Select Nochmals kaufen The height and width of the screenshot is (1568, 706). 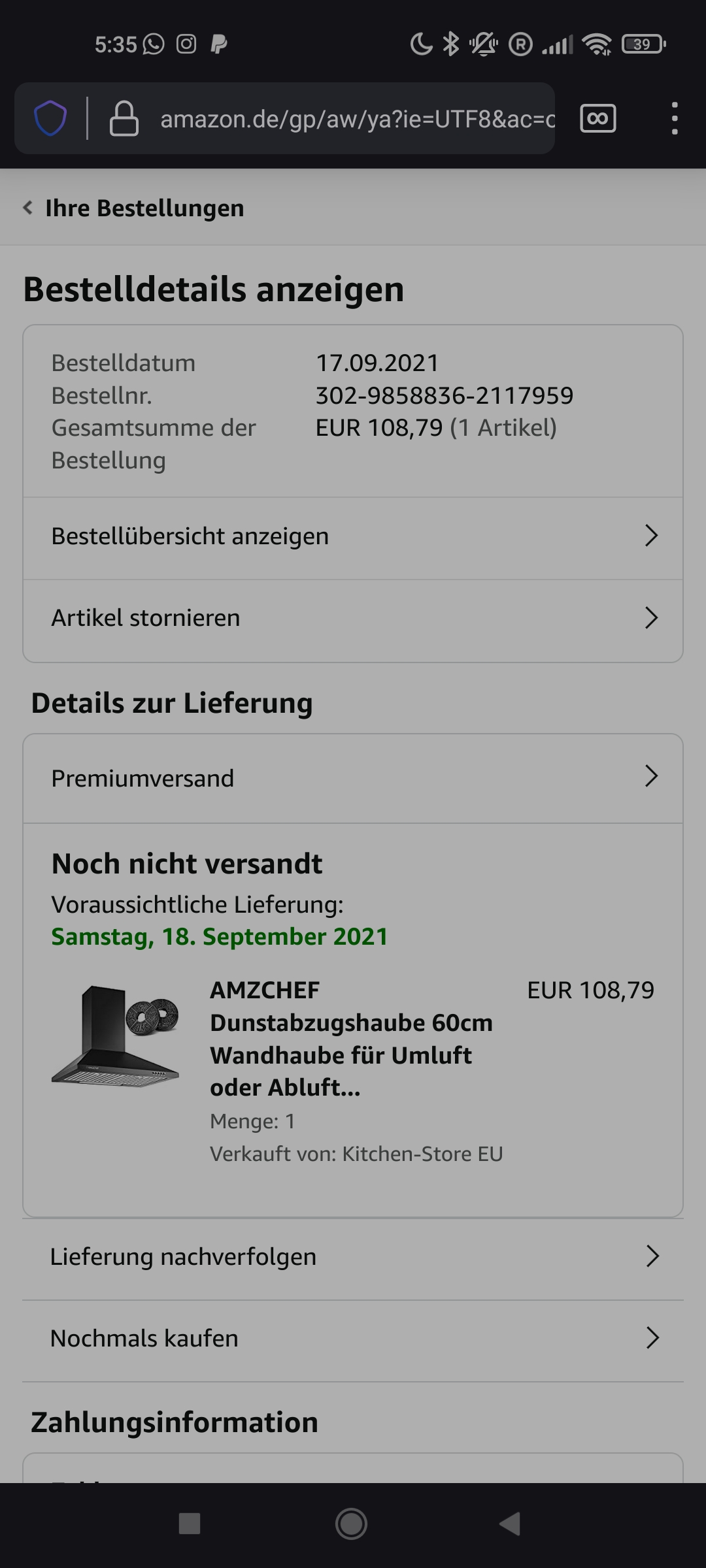353,1338
